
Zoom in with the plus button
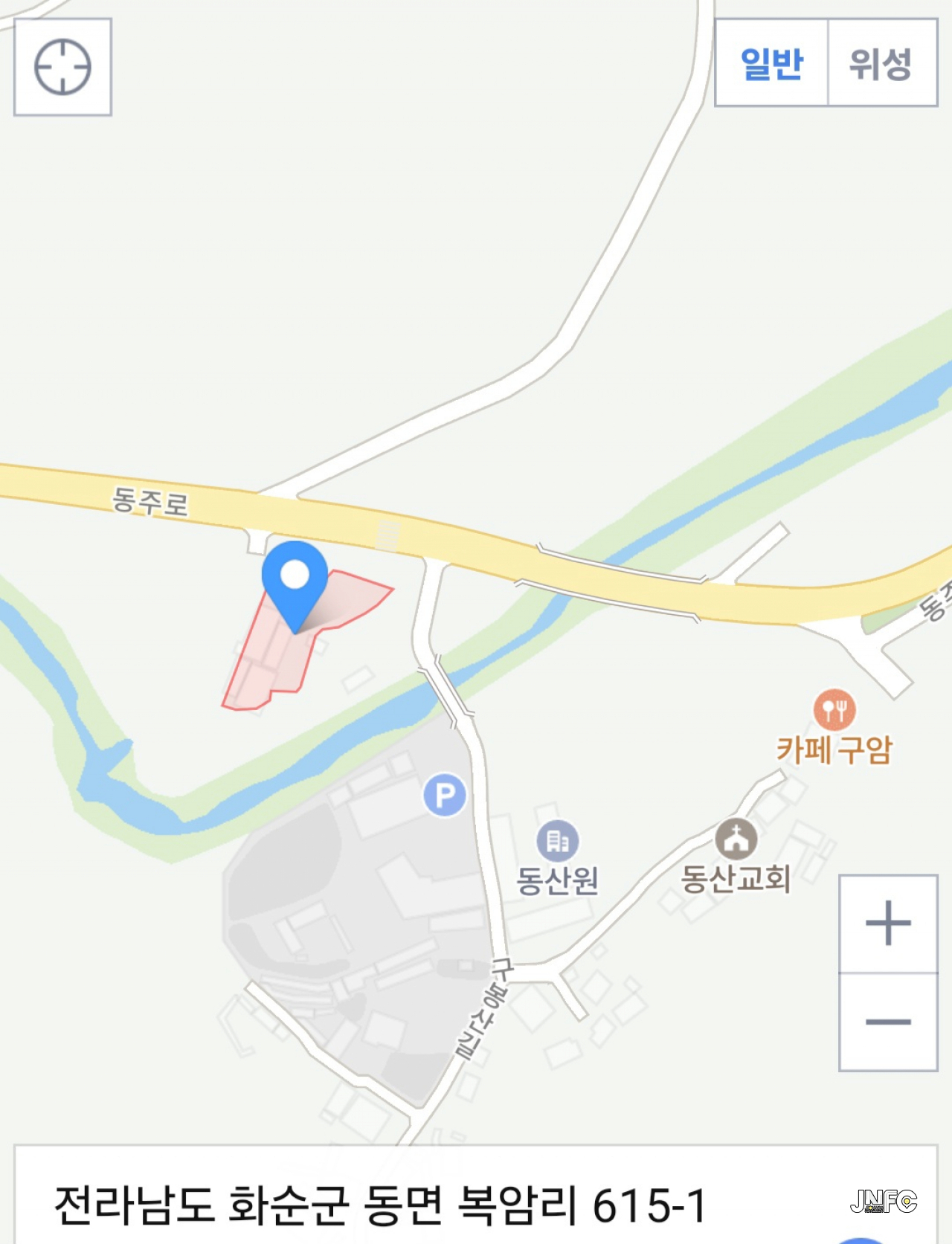888,924
